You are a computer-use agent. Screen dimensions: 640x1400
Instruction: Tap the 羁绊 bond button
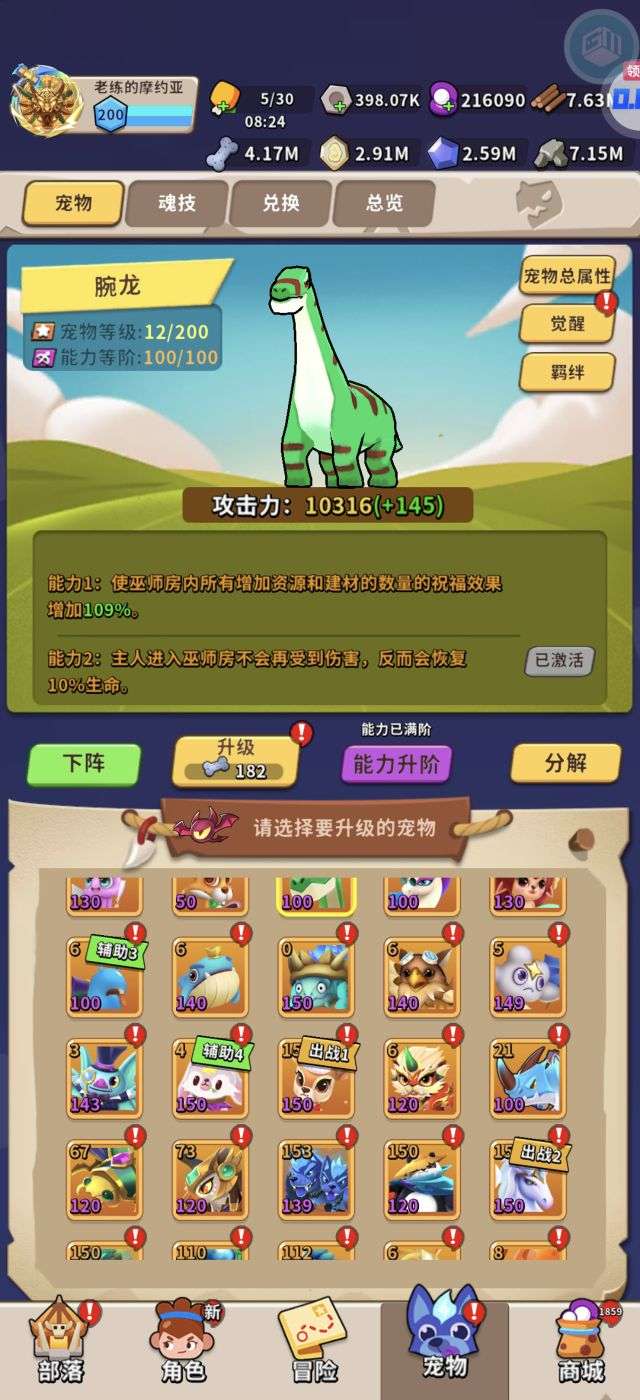pyautogui.click(x=567, y=372)
